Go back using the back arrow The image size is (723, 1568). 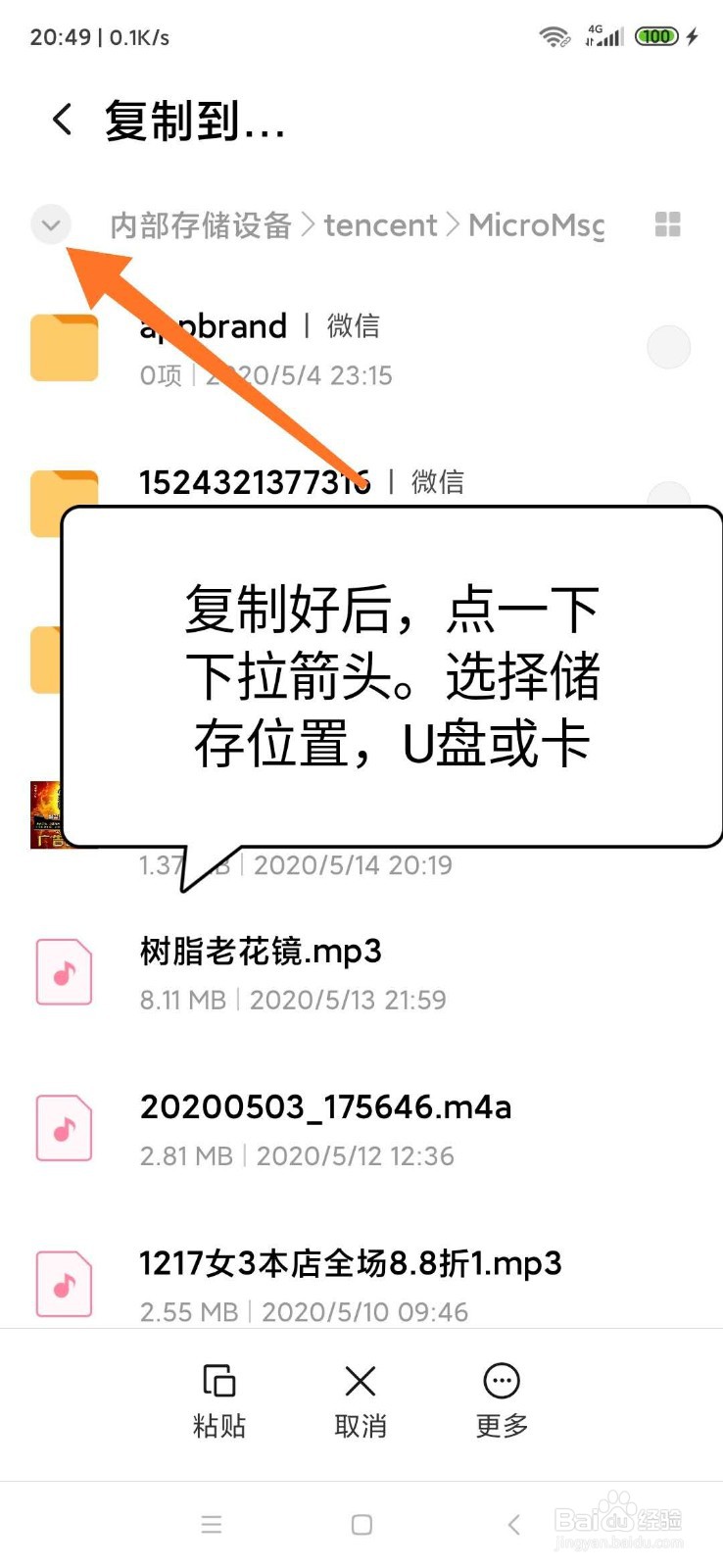point(62,118)
